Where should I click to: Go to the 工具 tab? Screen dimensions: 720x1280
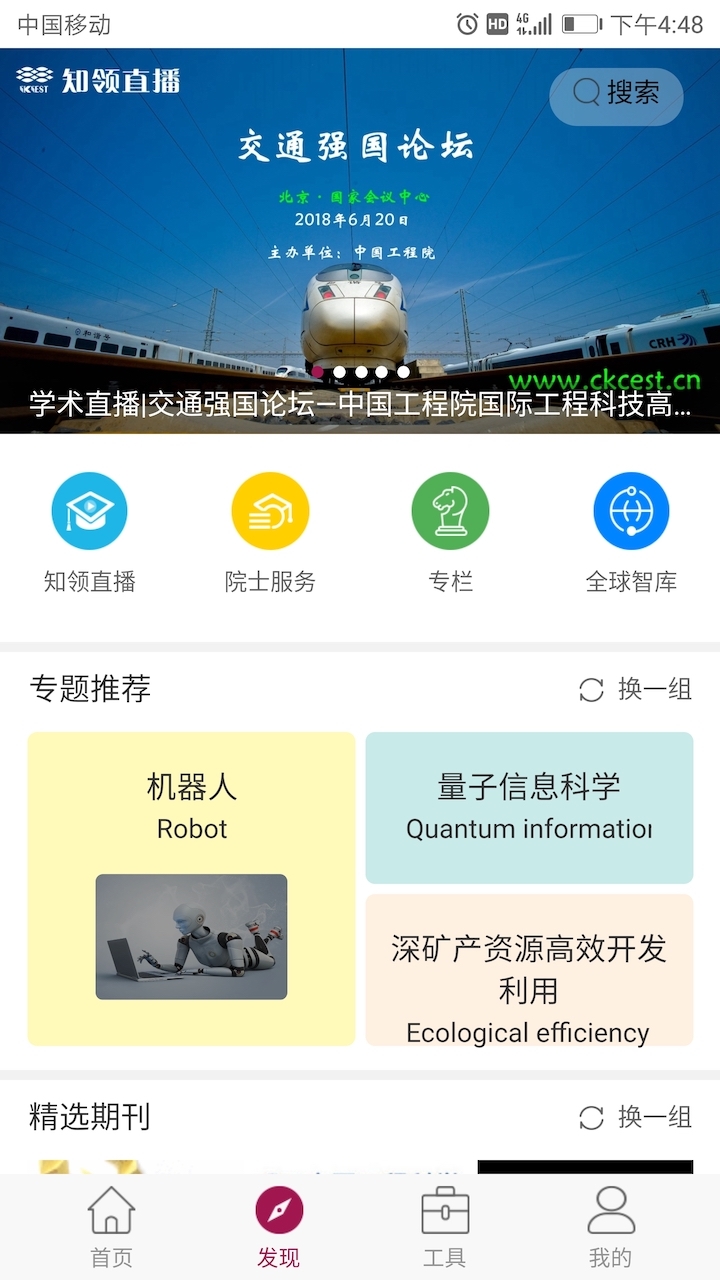(x=445, y=1227)
